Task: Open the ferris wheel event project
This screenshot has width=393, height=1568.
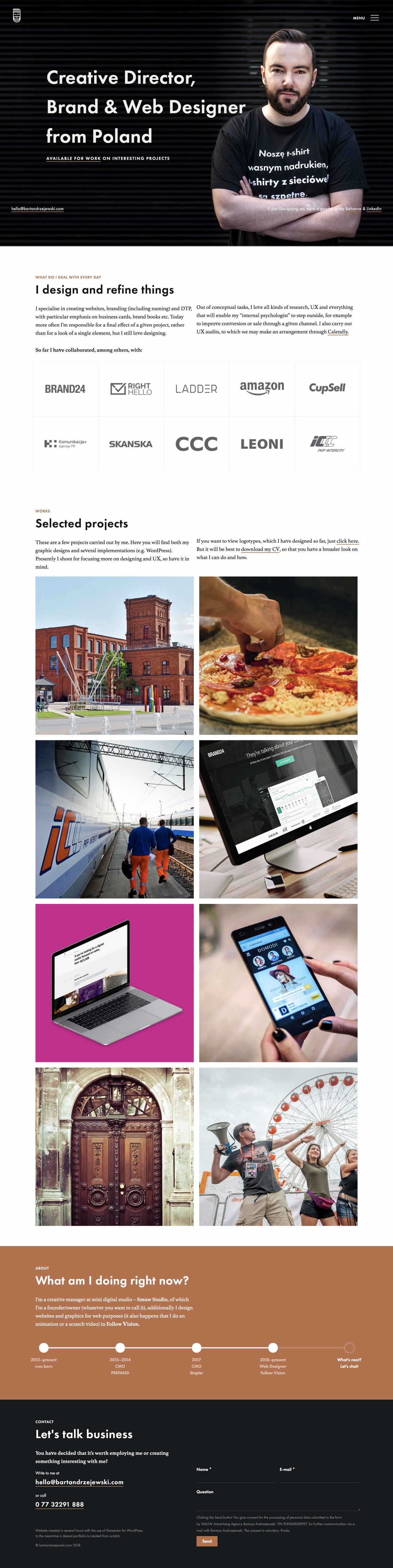Action: click(x=278, y=1146)
